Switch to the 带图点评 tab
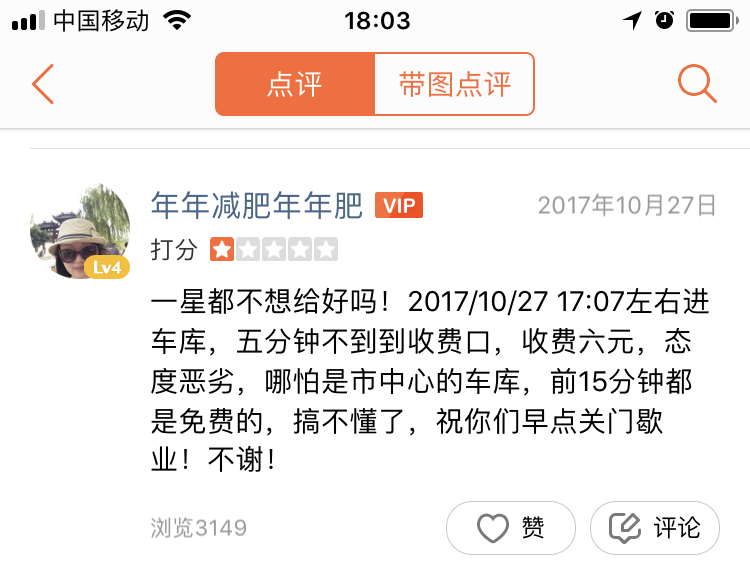Screen dimensions: 750x578 [x=454, y=84]
